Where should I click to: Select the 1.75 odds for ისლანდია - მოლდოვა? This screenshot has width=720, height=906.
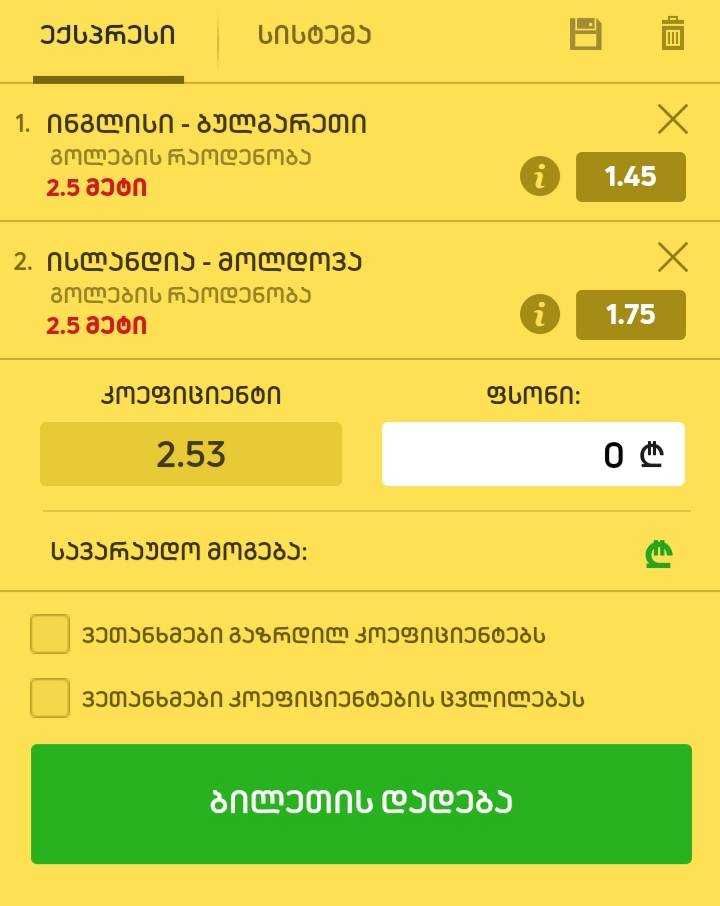click(x=631, y=314)
